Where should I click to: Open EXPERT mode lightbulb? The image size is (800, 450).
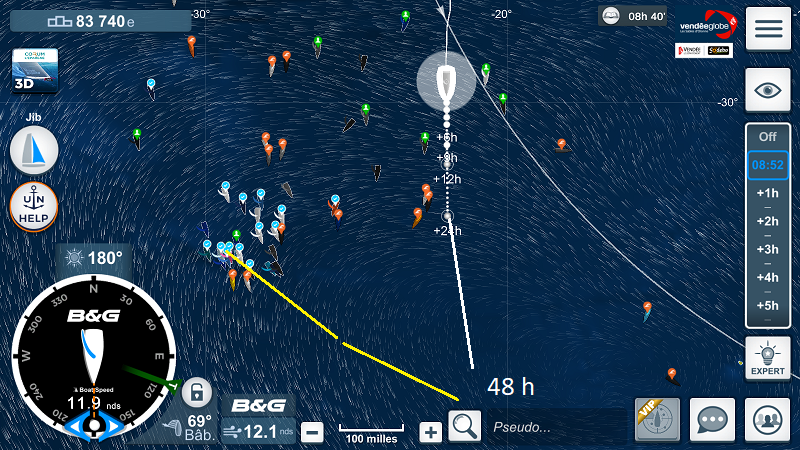(768, 358)
